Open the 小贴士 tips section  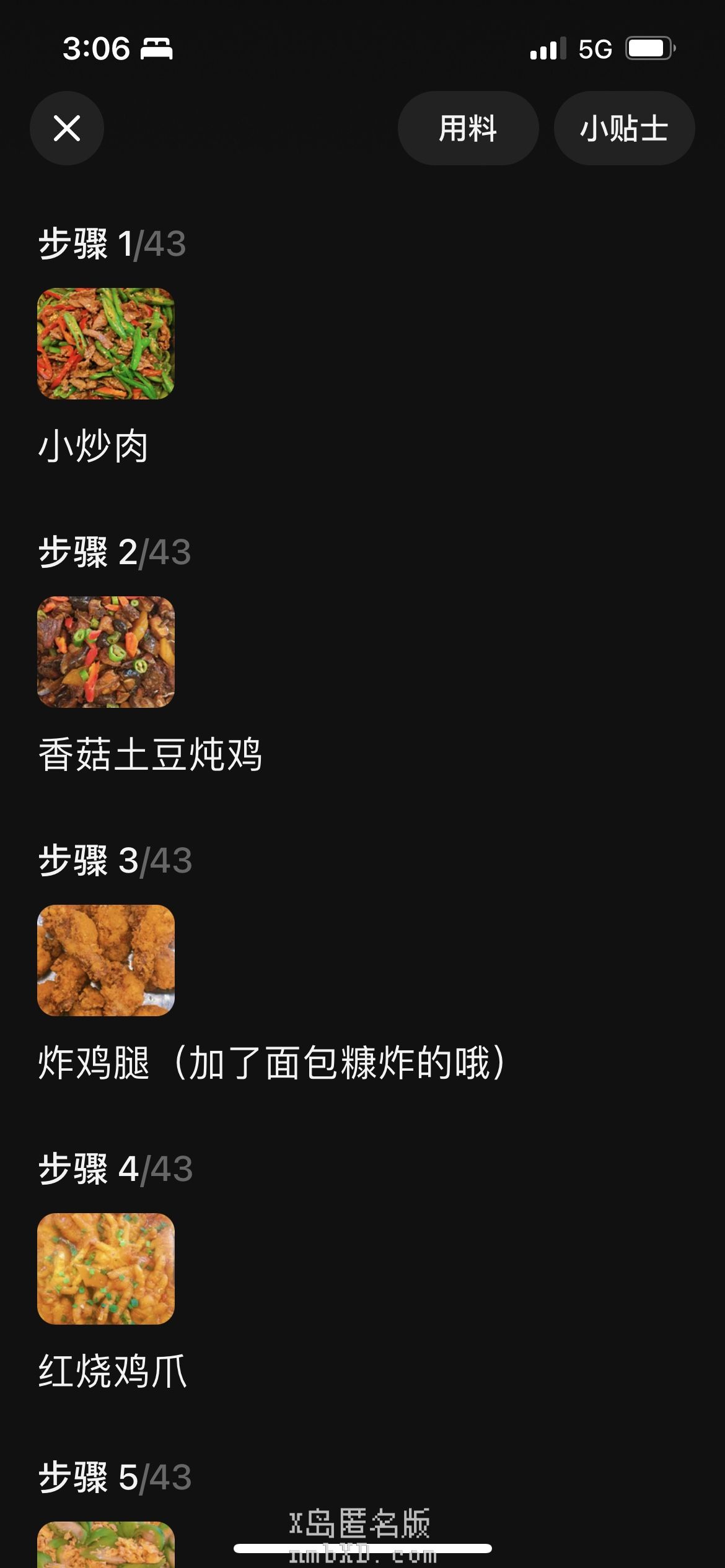tap(624, 128)
